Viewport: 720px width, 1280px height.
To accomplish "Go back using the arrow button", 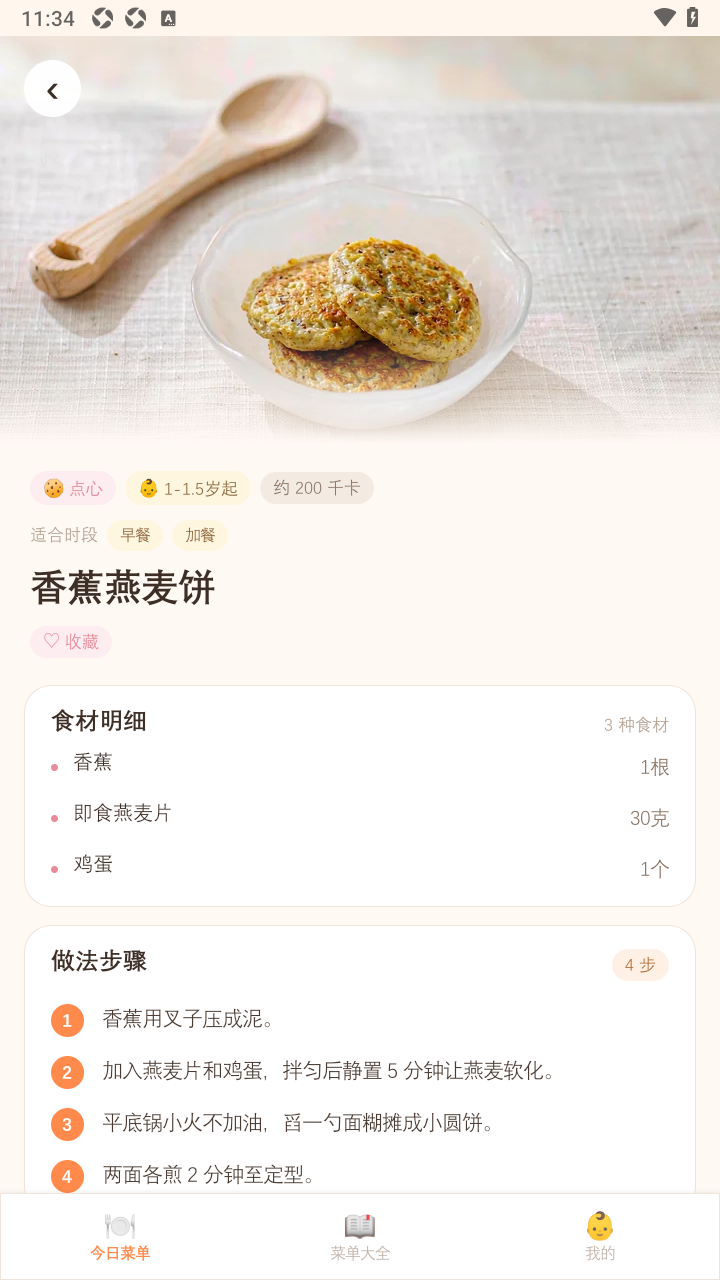I will pos(52,89).
